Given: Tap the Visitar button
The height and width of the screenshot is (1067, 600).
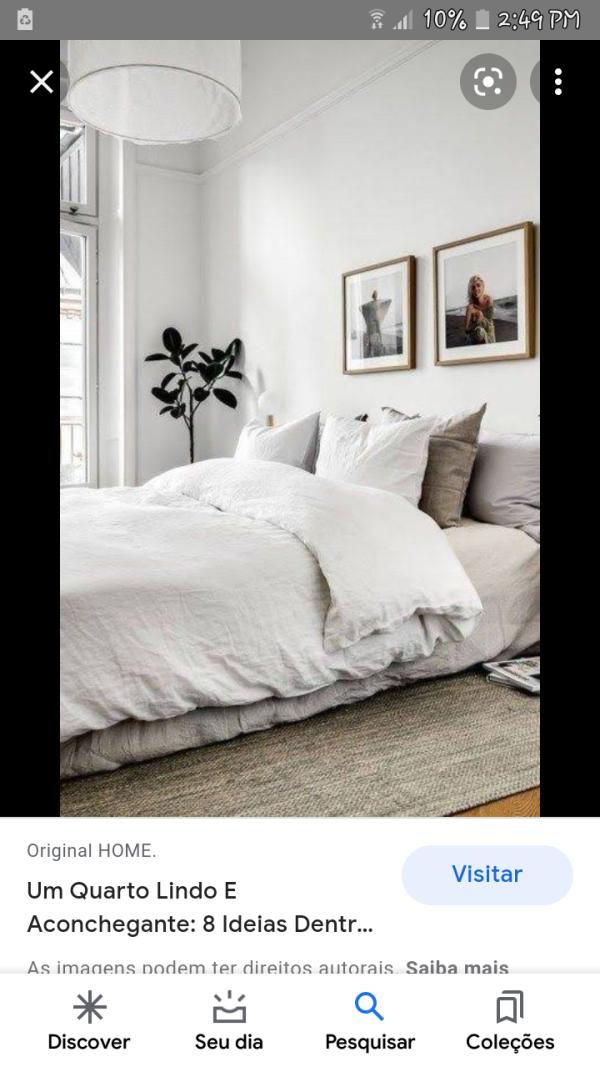Looking at the screenshot, I should (487, 874).
